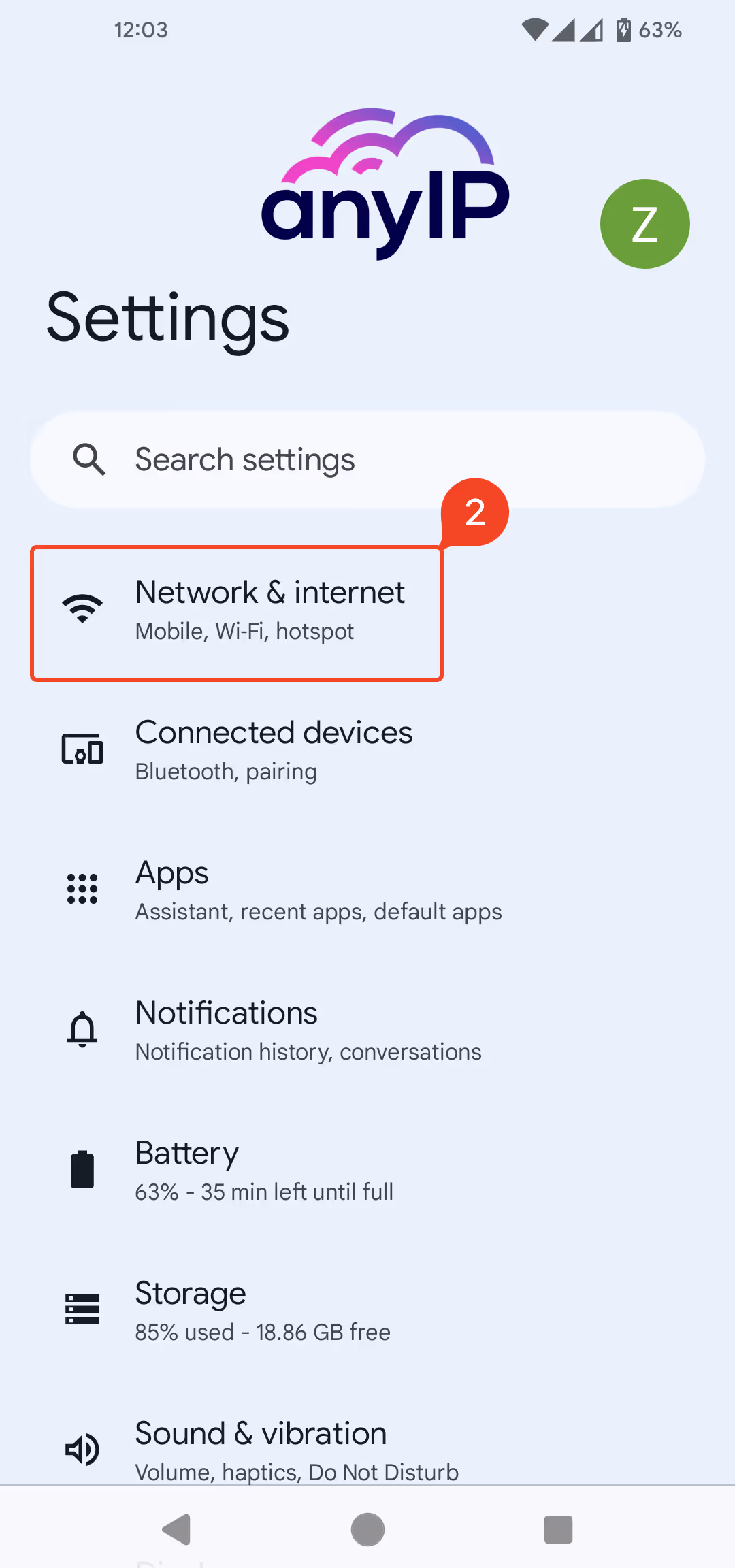The width and height of the screenshot is (735, 1568).
Task: Tap the green Z profile avatar
Action: click(x=644, y=223)
